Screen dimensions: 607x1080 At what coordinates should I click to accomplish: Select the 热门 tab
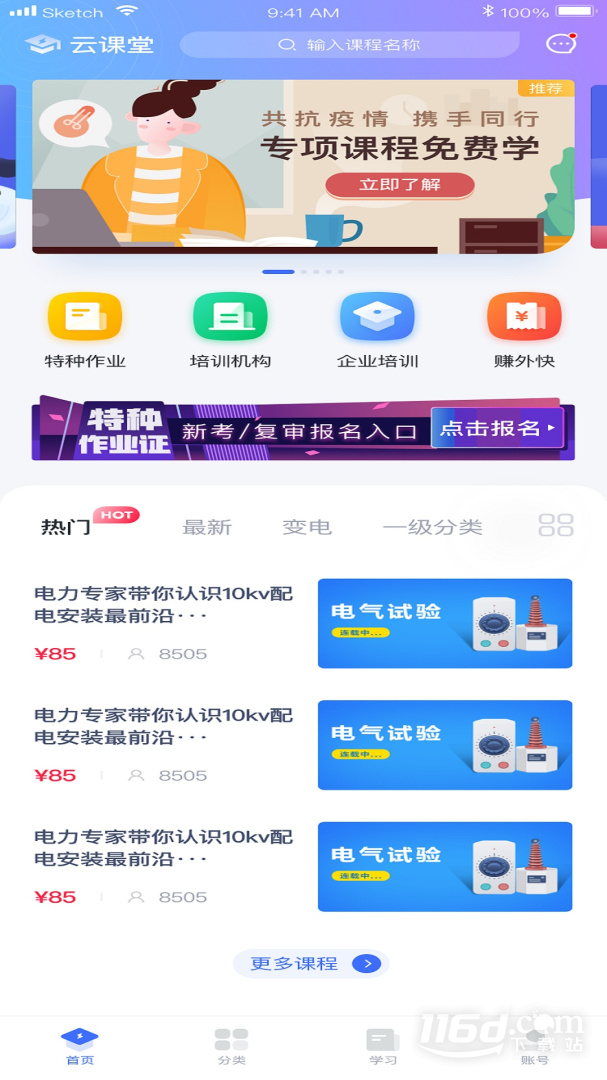(x=66, y=528)
